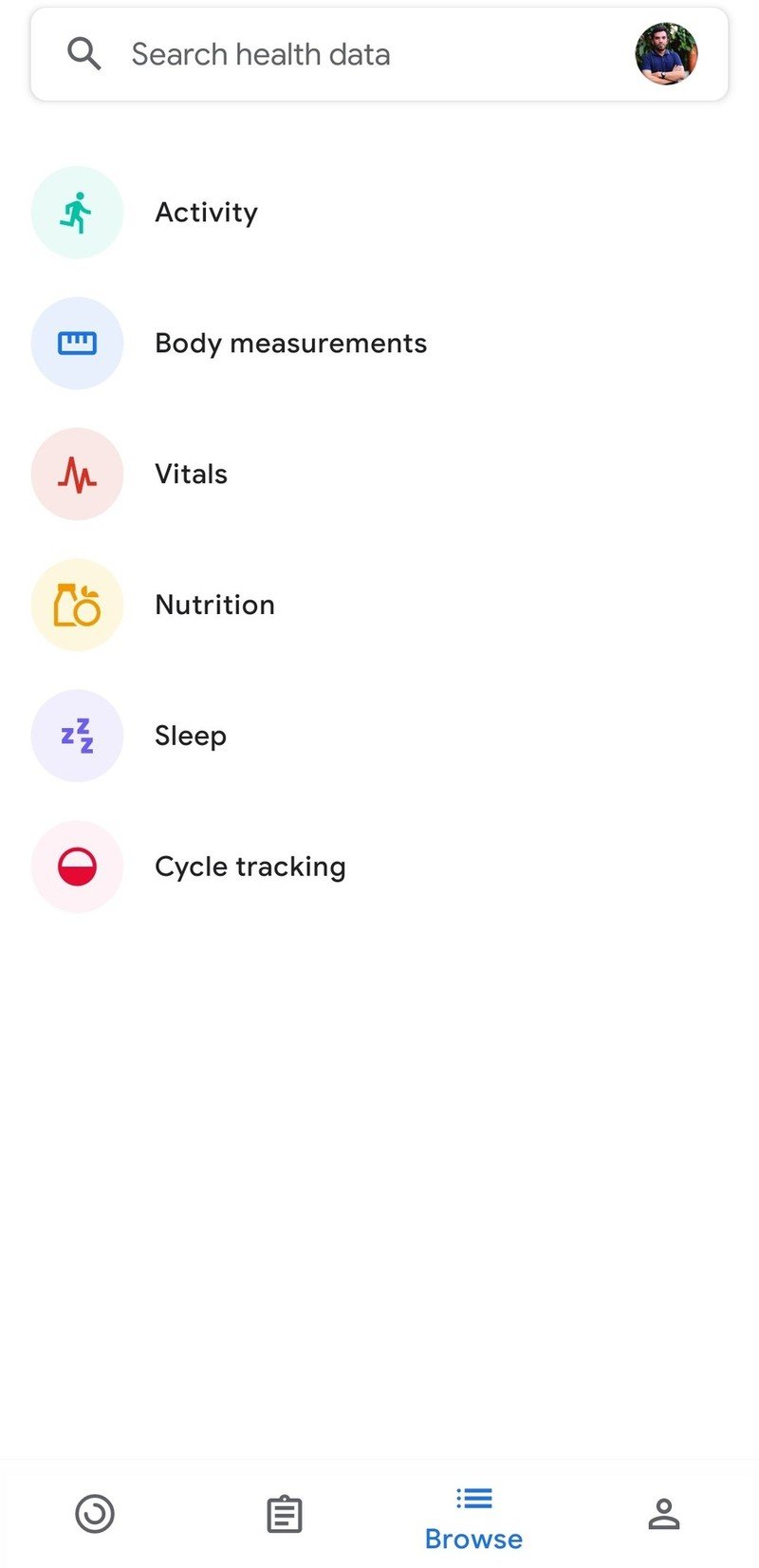Open the Nutrition category
The image size is (759, 1568).
pyautogui.click(x=214, y=606)
